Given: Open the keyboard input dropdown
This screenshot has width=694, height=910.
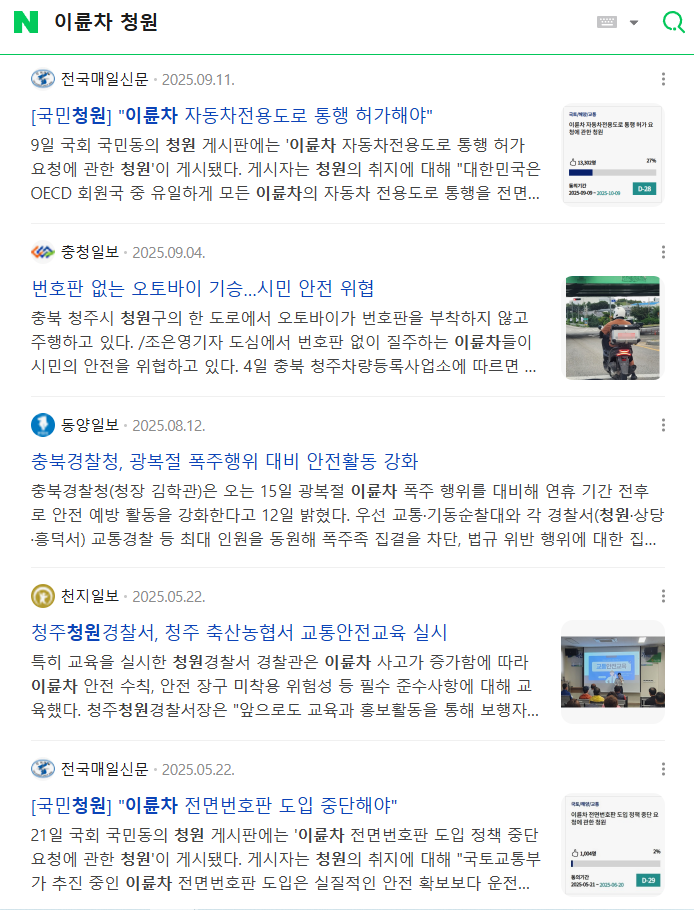Looking at the screenshot, I should click(x=617, y=22).
